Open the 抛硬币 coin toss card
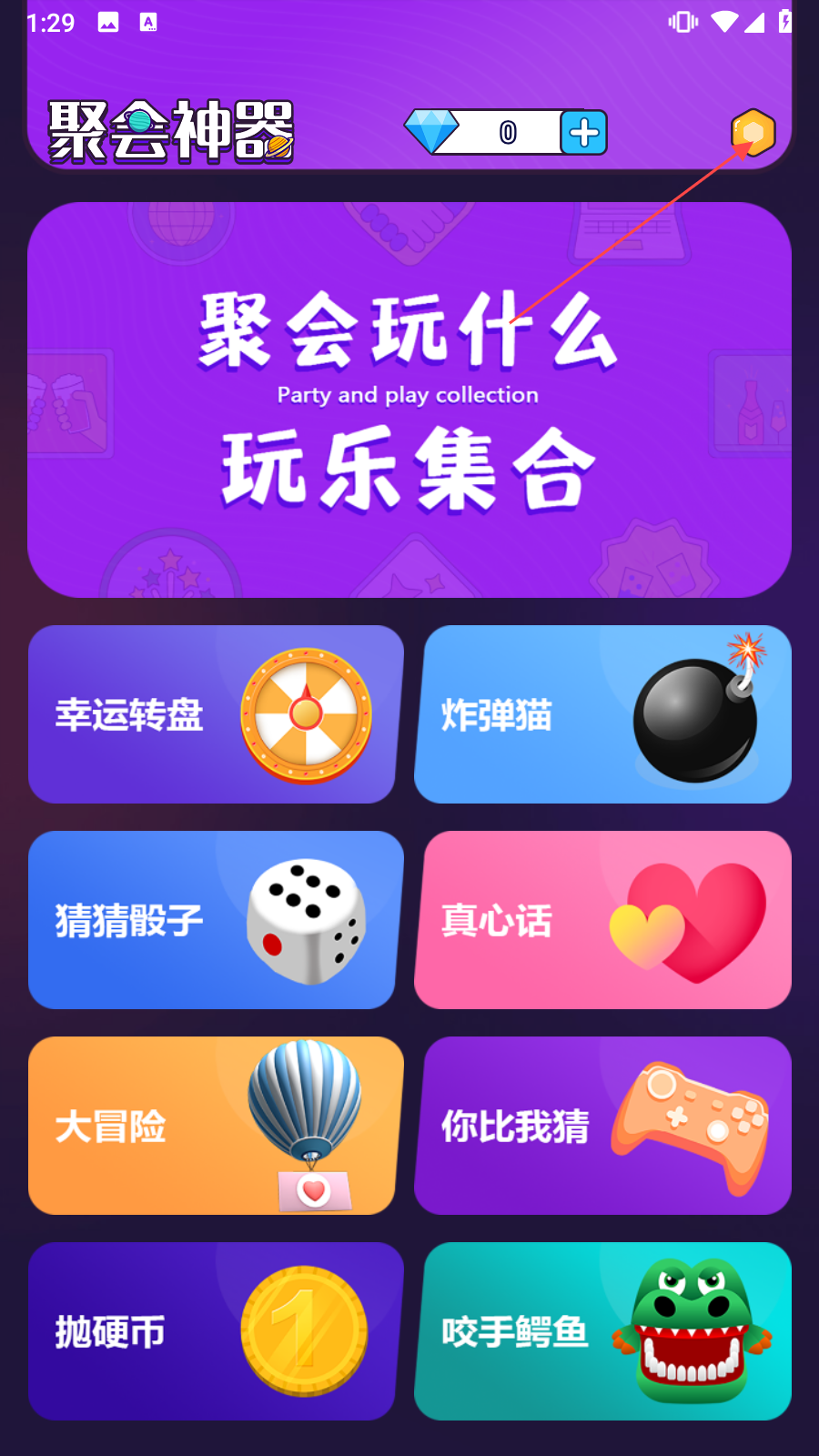 (x=214, y=1331)
